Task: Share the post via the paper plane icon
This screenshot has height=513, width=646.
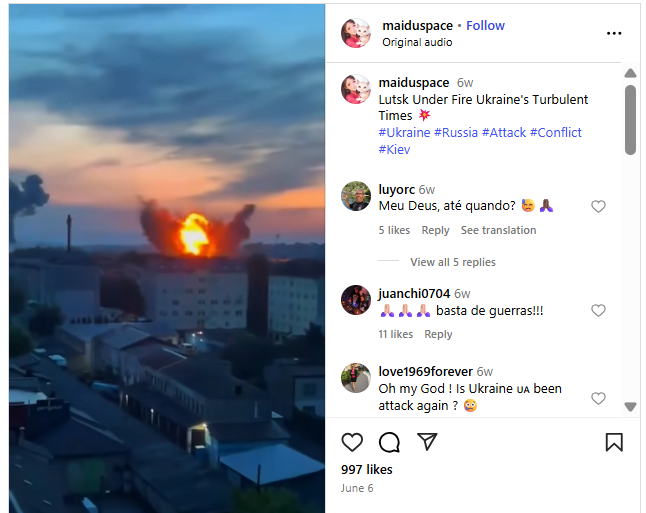Action: point(427,441)
